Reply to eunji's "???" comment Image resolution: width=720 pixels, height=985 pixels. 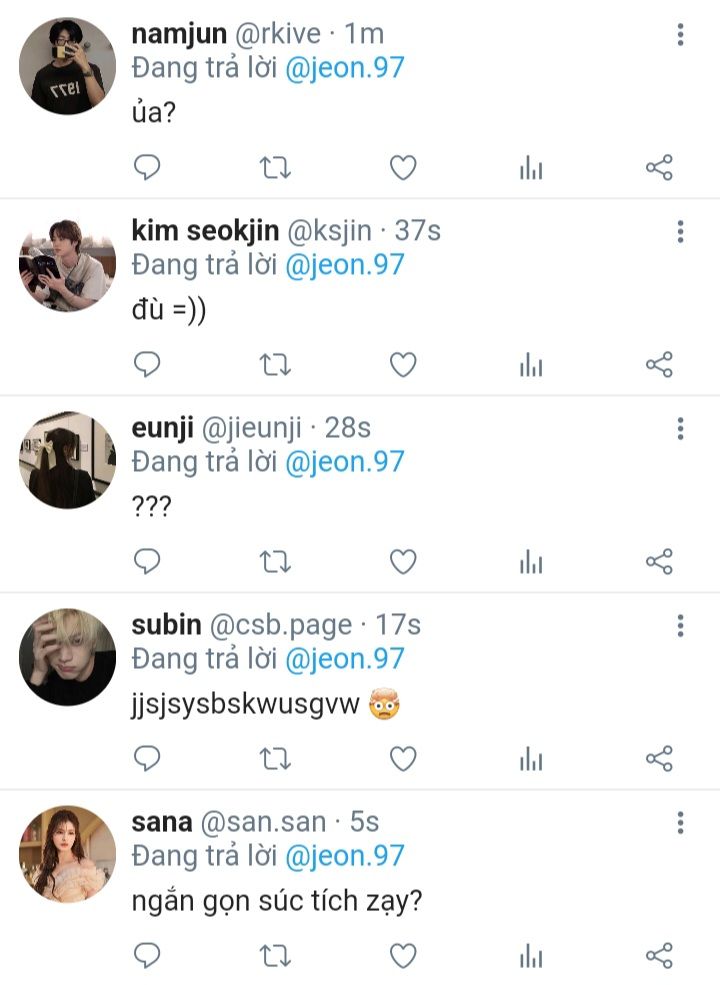[147, 562]
